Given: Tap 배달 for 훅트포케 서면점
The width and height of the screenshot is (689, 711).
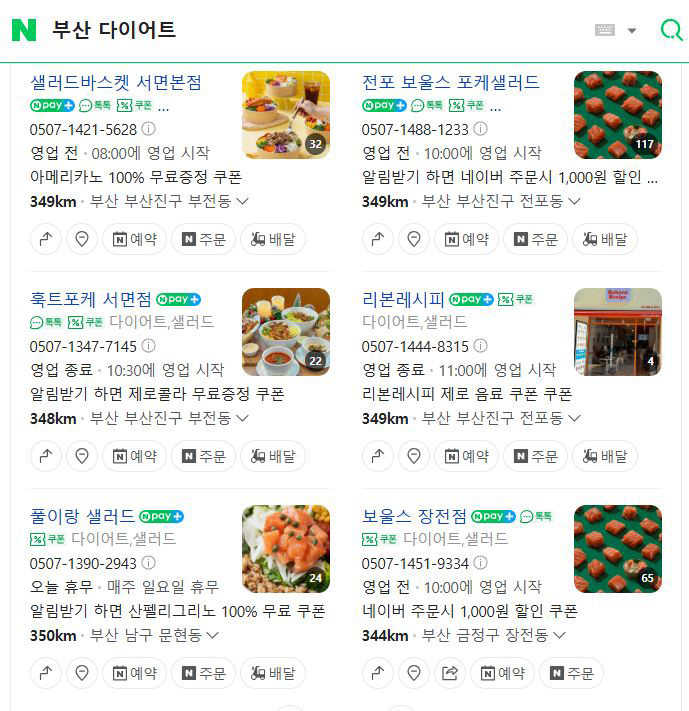Looking at the screenshot, I should [x=272, y=456].
